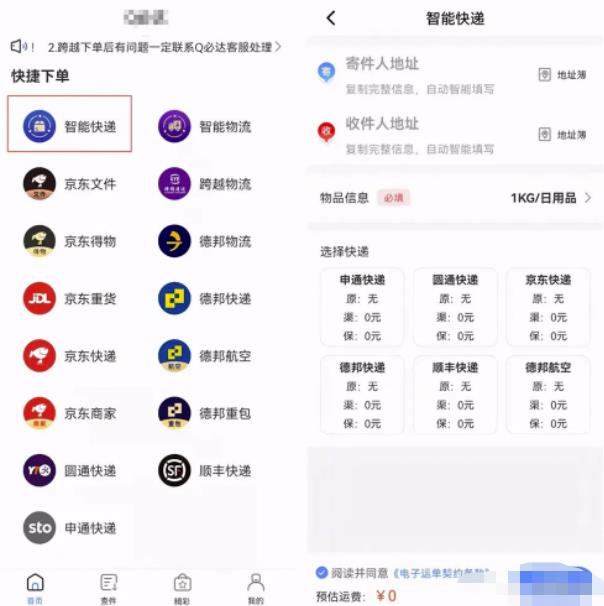604x606 pixels.
Task: Toggle the 阅读并同意 agreement checkbox
Action: [x=321, y=573]
